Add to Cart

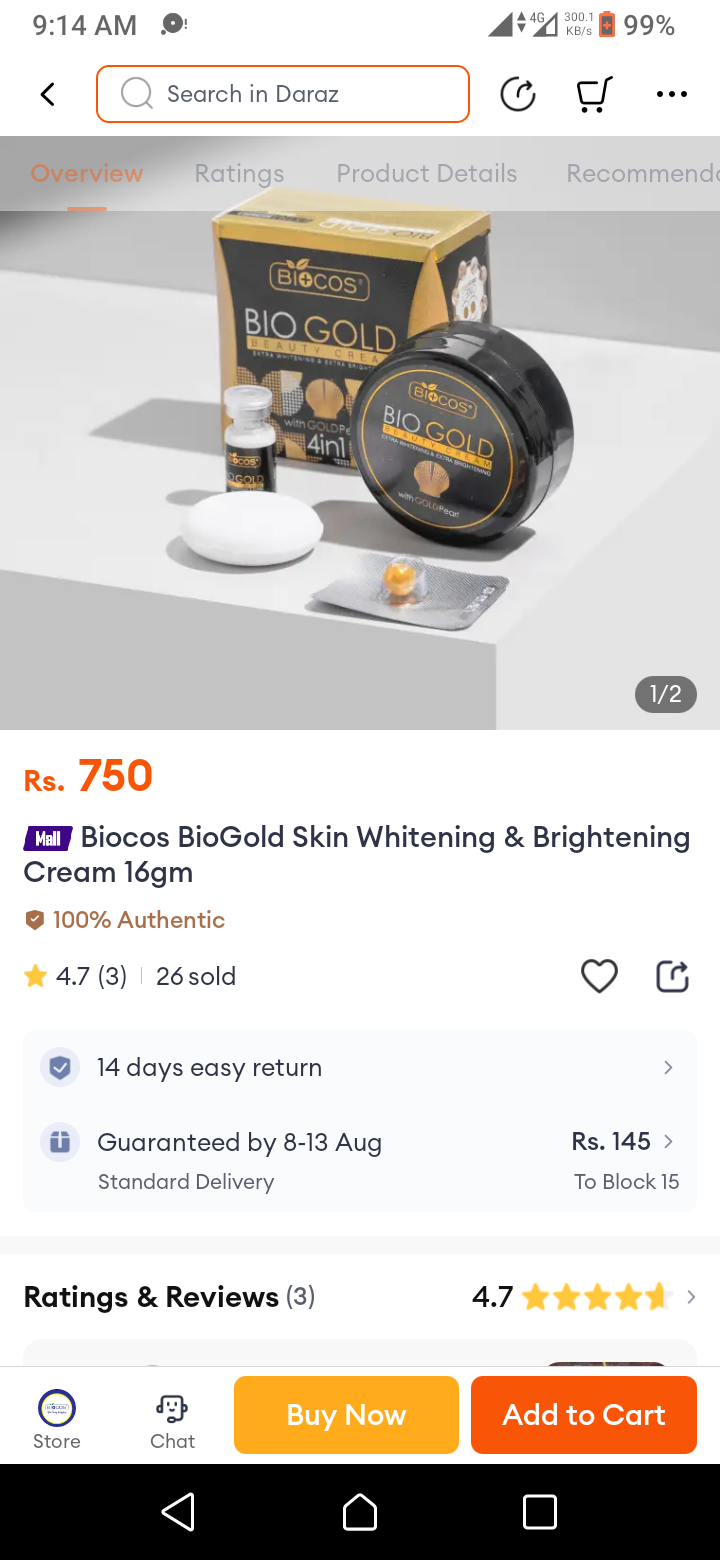584,1415
